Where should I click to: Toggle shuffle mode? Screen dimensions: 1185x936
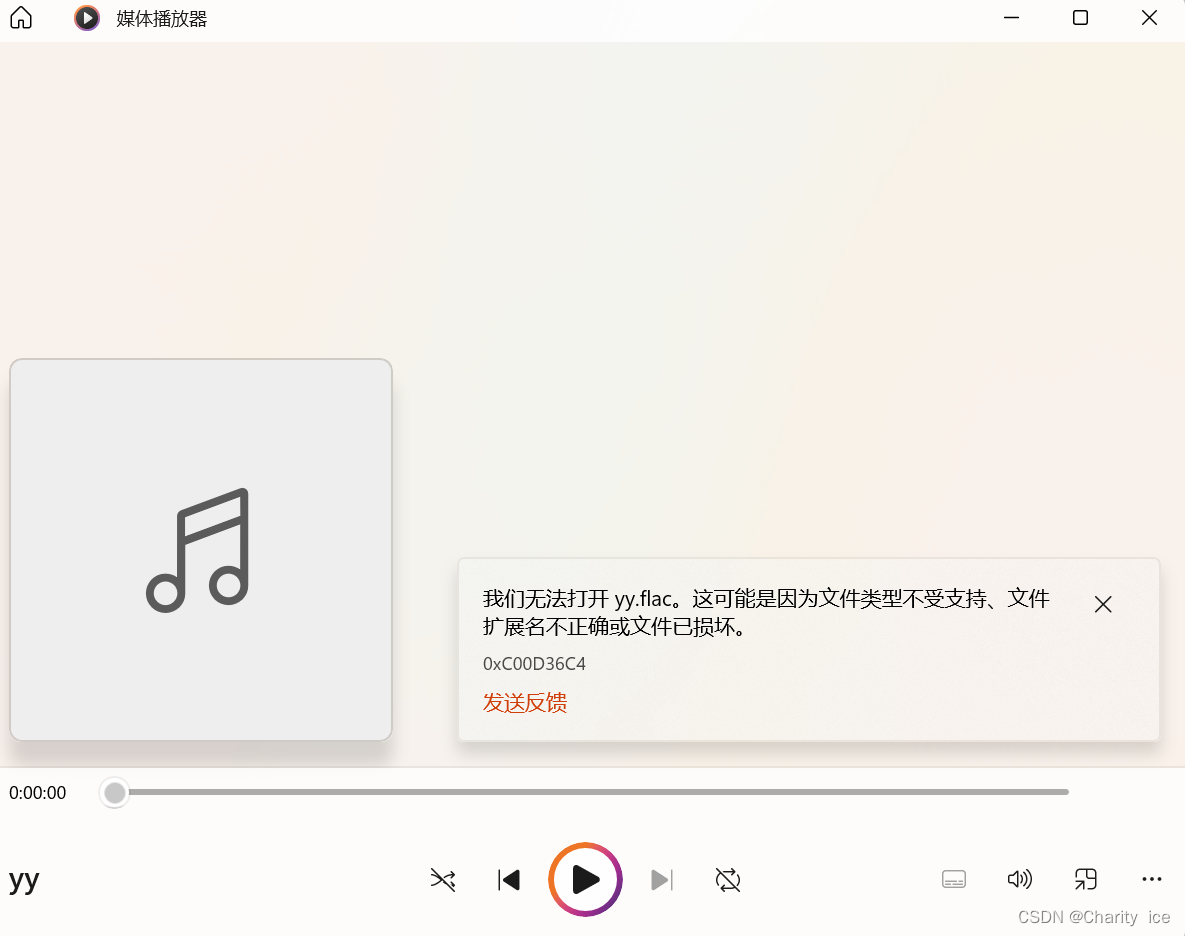[x=443, y=880]
